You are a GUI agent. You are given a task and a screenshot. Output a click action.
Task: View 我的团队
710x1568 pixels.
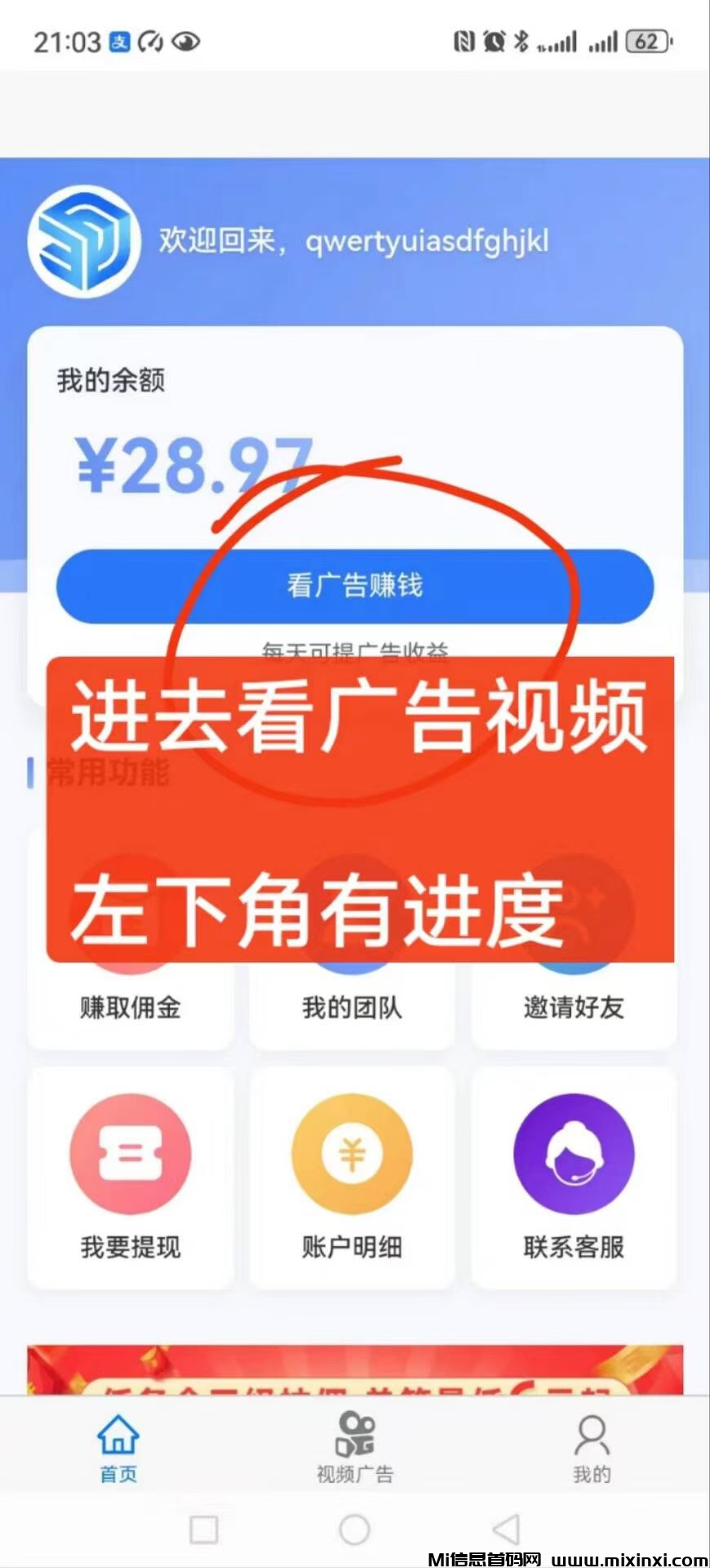[x=352, y=1006]
